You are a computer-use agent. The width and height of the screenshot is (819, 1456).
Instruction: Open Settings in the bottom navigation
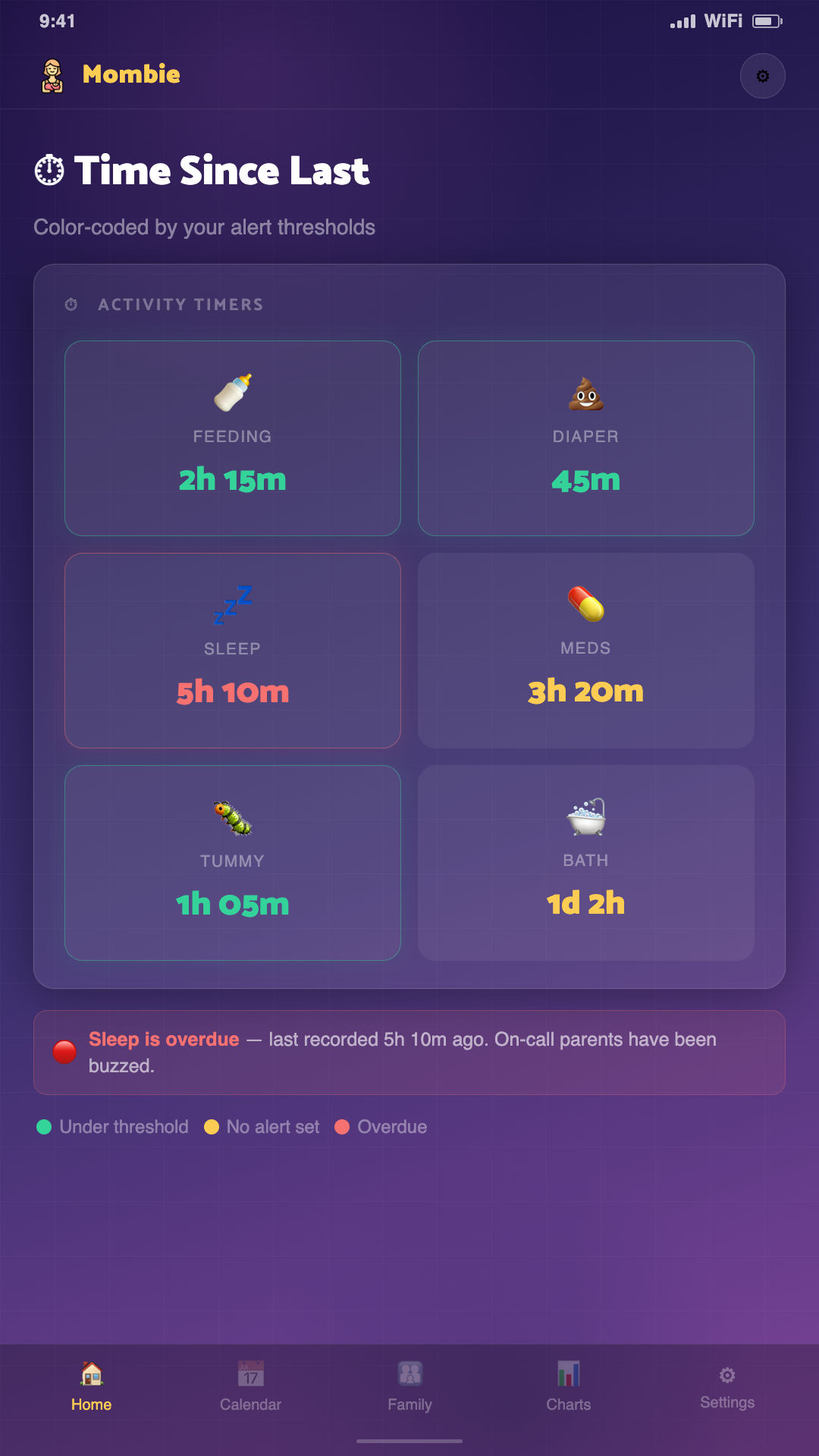(x=726, y=1388)
